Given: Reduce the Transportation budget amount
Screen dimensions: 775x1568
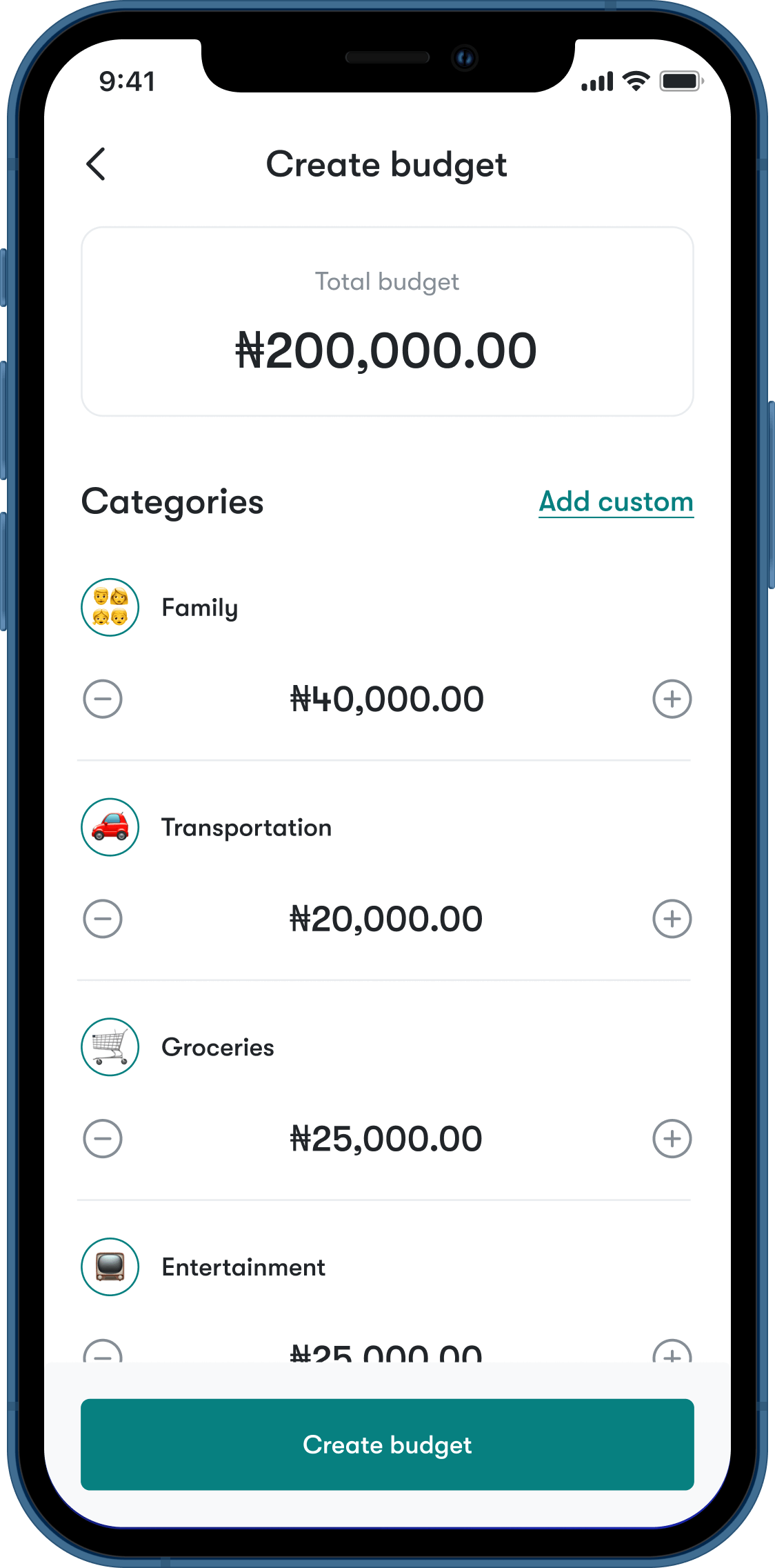Looking at the screenshot, I should coord(103,919).
